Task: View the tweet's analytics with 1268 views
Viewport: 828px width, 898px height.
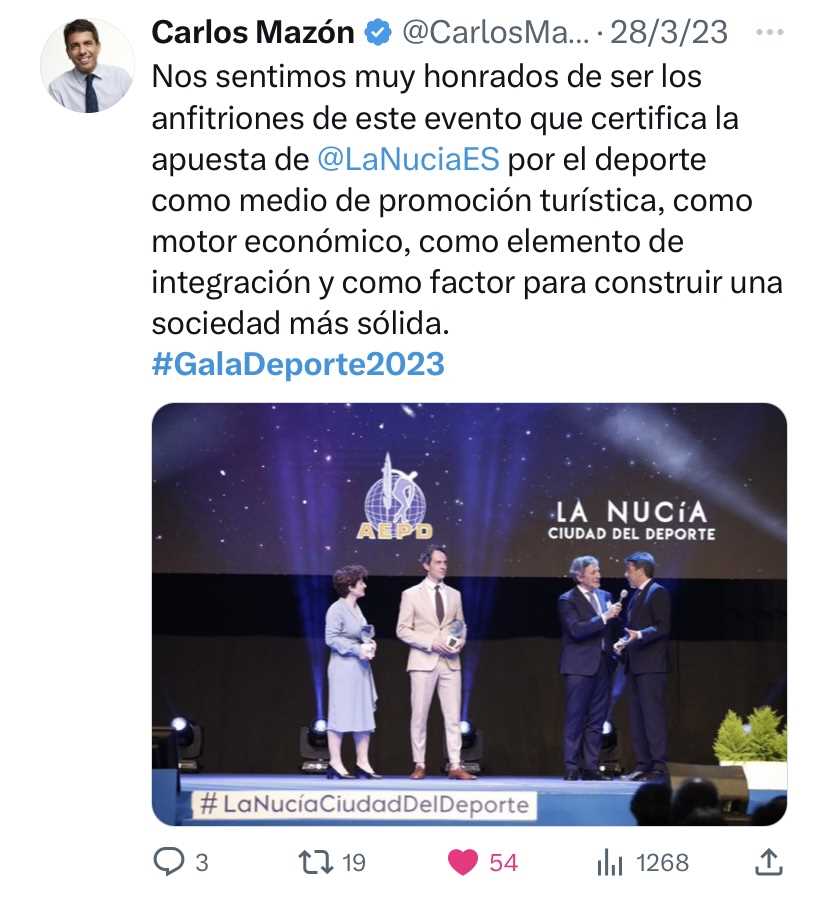Action: [x=611, y=862]
